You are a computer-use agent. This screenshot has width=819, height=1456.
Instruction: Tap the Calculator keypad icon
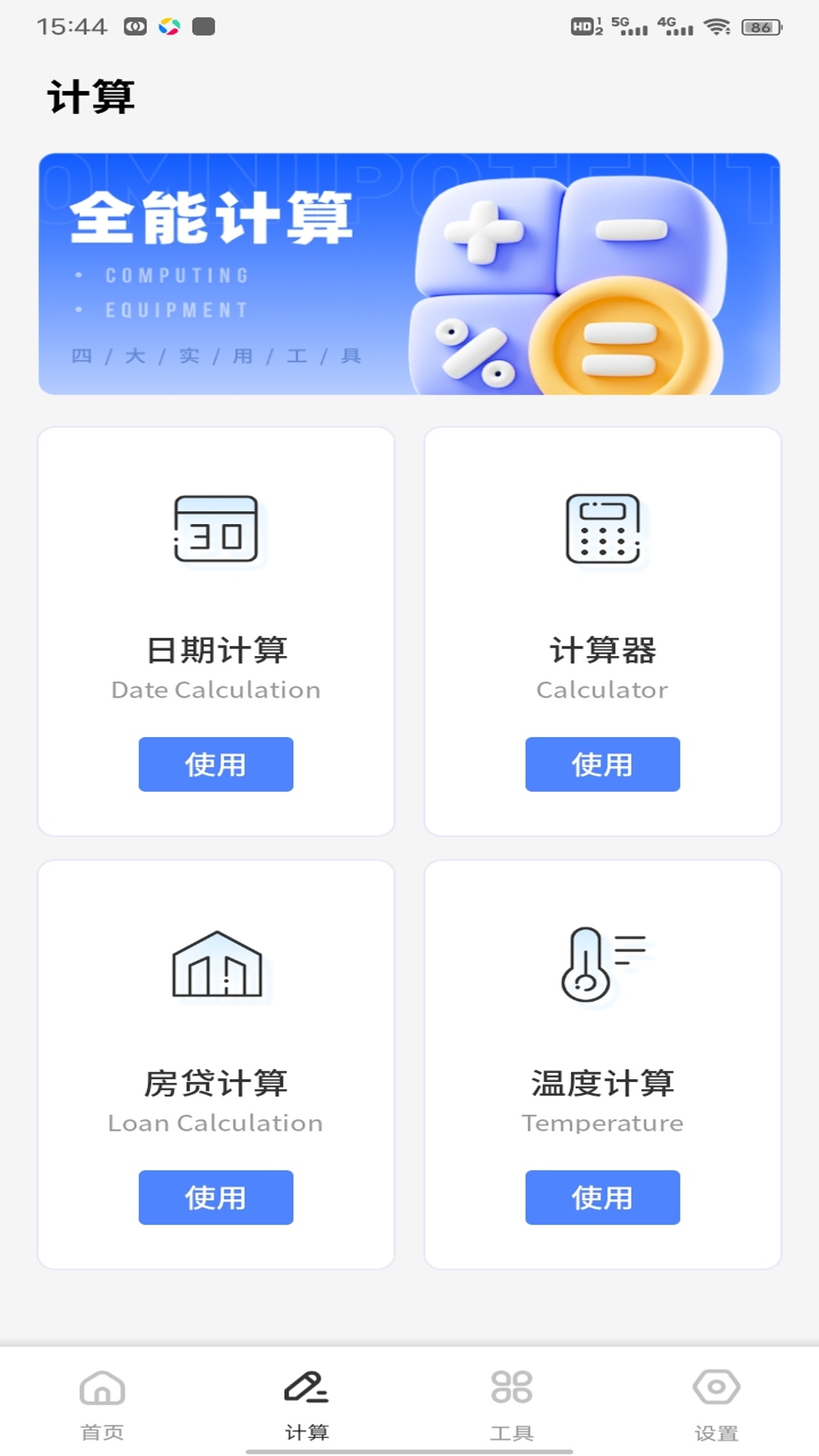602,531
